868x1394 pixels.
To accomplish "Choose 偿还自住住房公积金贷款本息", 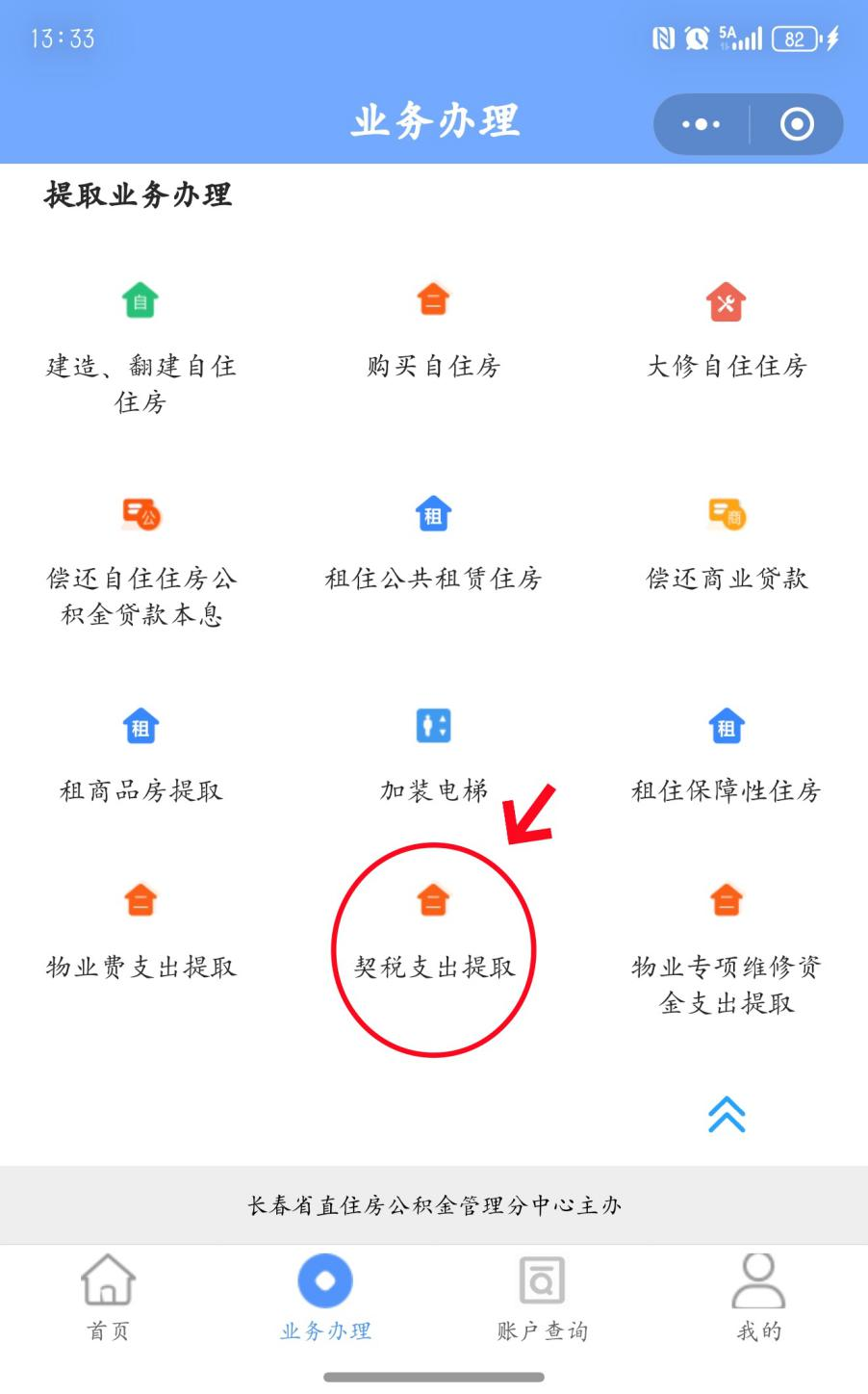I will 140,558.
